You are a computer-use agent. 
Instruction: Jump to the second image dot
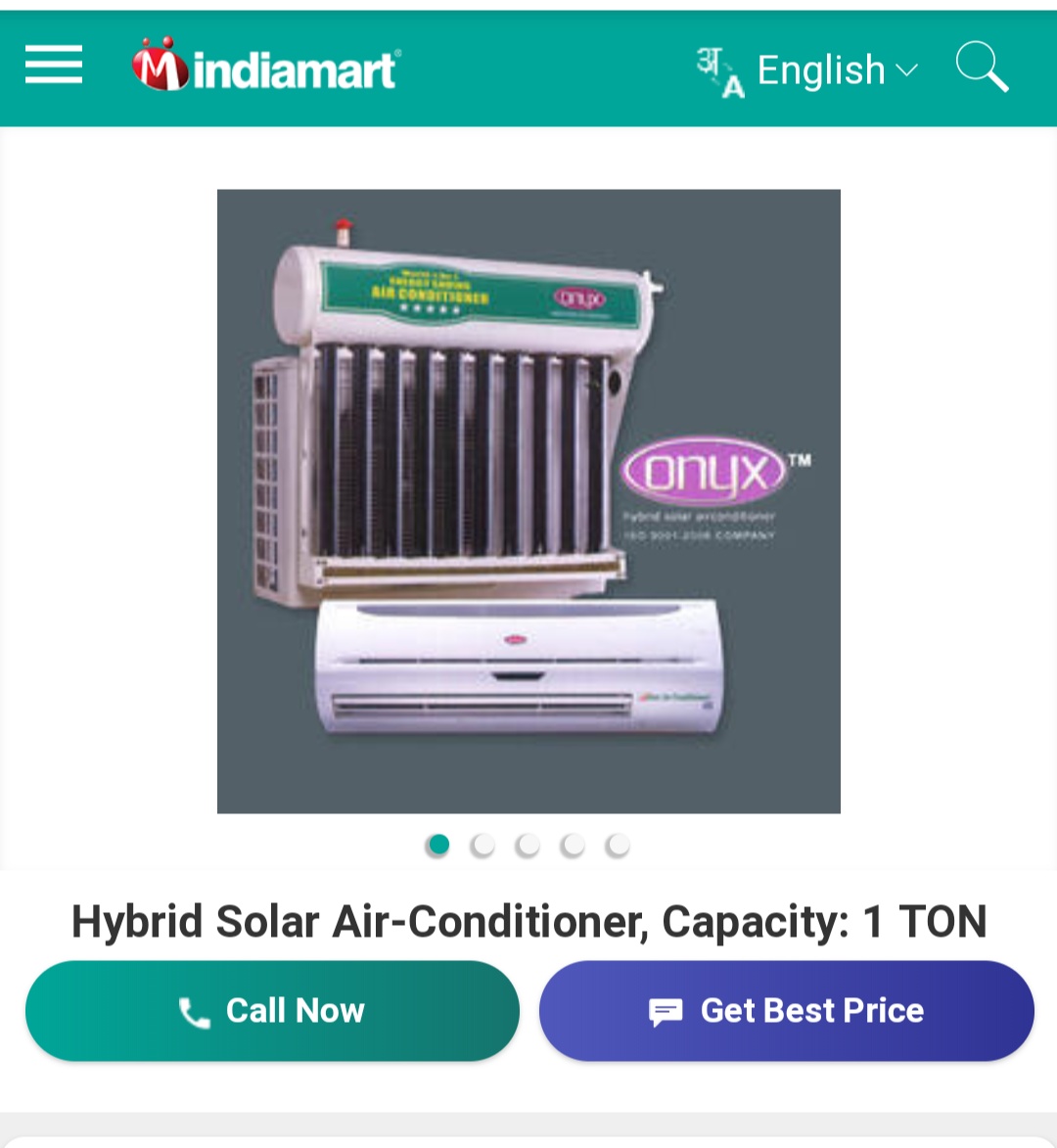[x=483, y=845]
